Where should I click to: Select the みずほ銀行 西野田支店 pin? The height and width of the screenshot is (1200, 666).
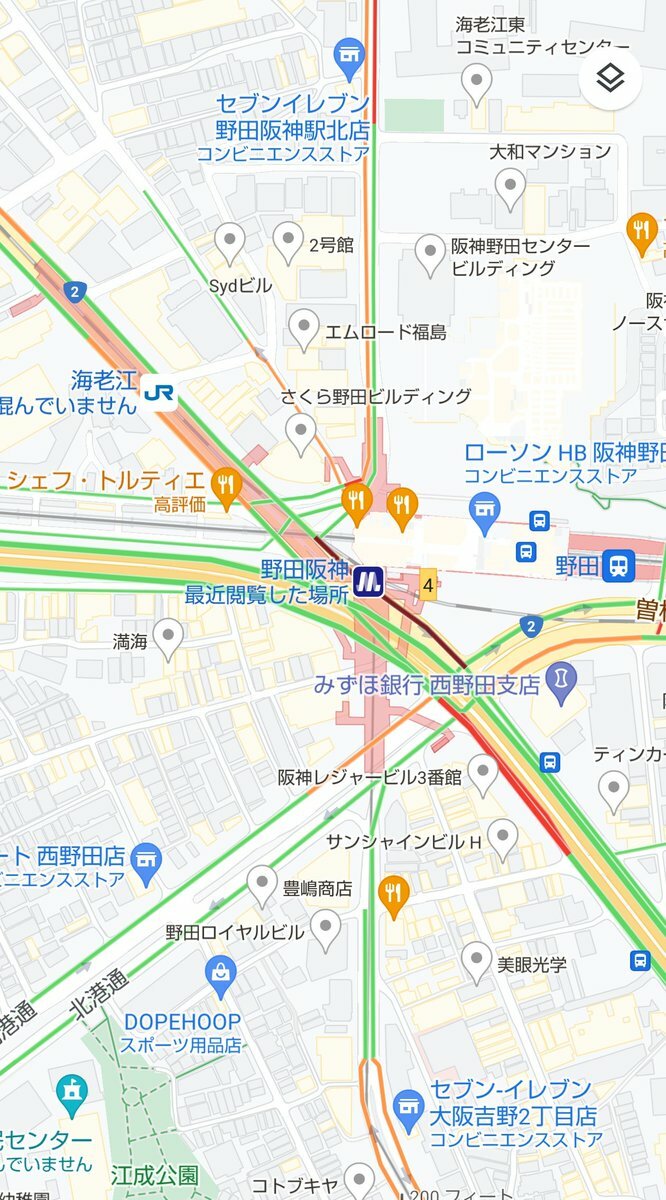pyautogui.click(x=563, y=685)
